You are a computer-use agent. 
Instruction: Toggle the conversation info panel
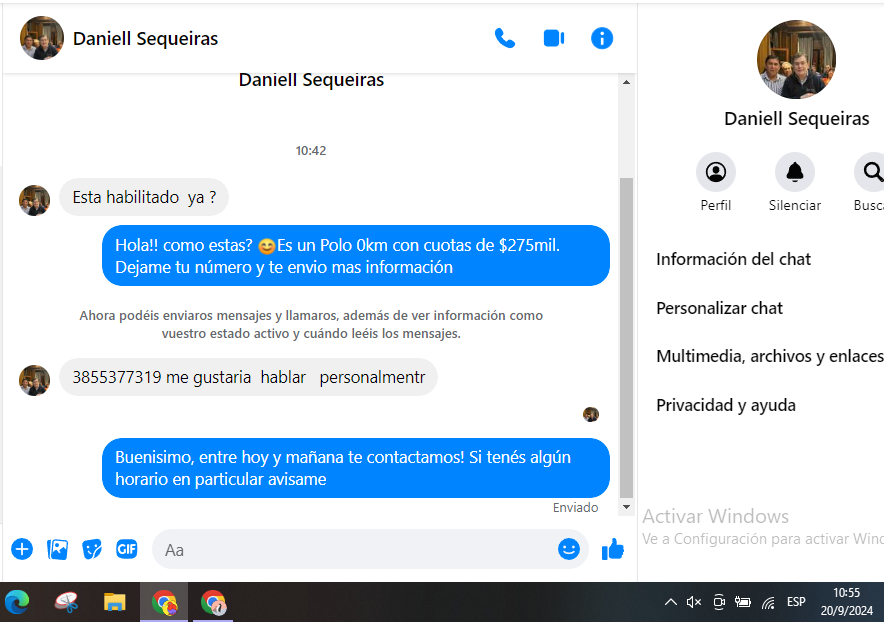(x=602, y=39)
